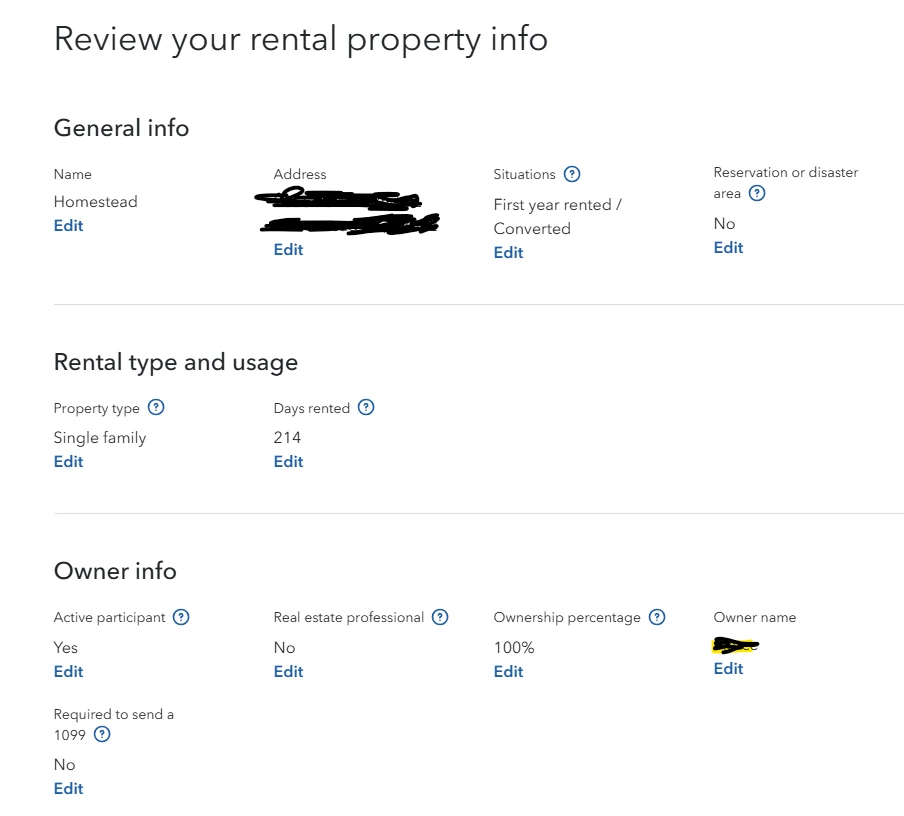Edit the Owner name
The height and width of the screenshot is (816, 904).
[x=728, y=668]
